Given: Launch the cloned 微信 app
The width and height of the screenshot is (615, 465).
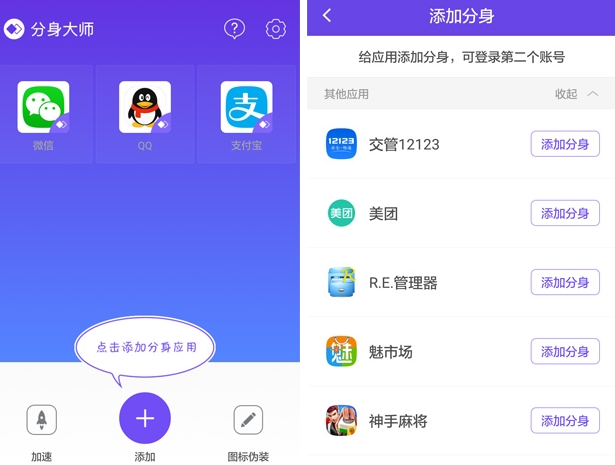Looking at the screenshot, I should (x=43, y=108).
